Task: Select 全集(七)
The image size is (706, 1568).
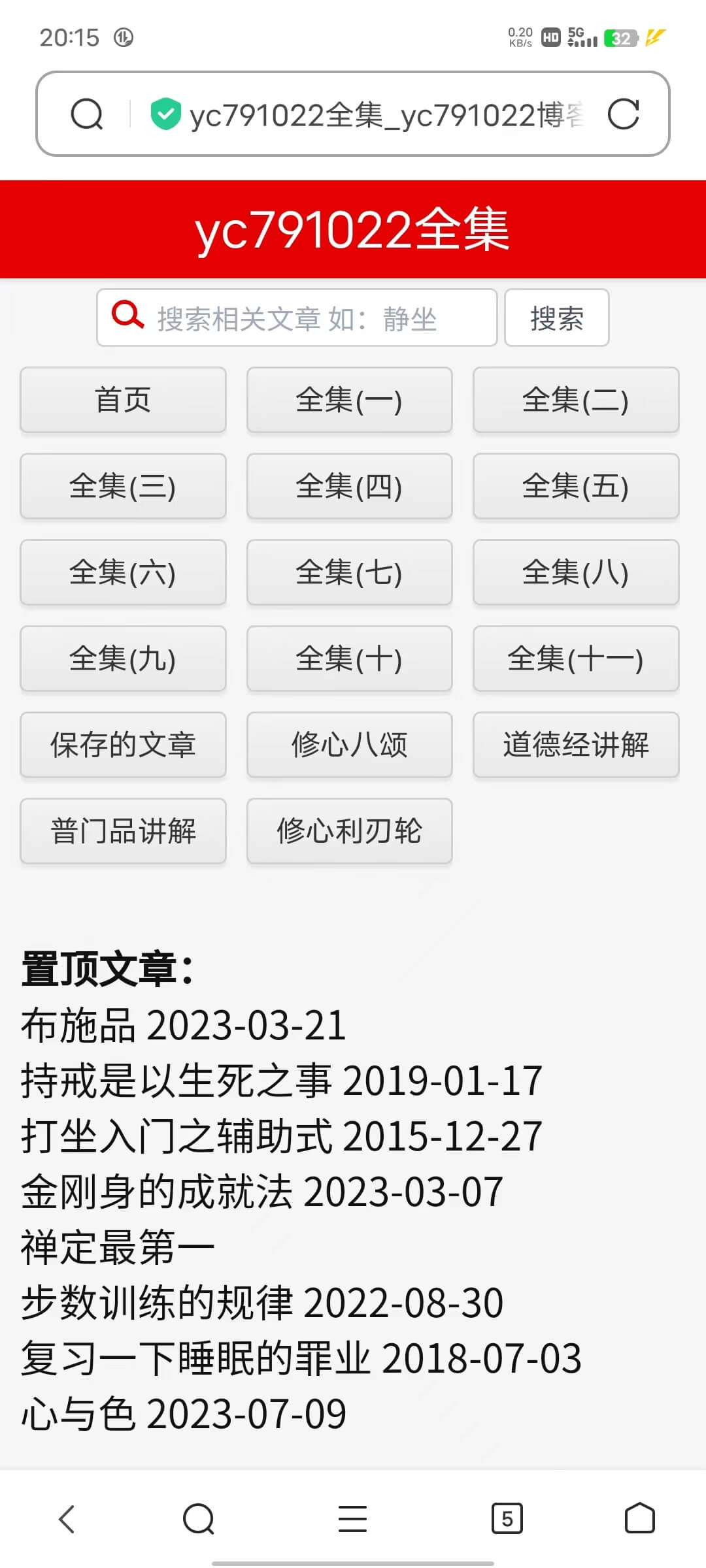Action: pyautogui.click(x=350, y=572)
